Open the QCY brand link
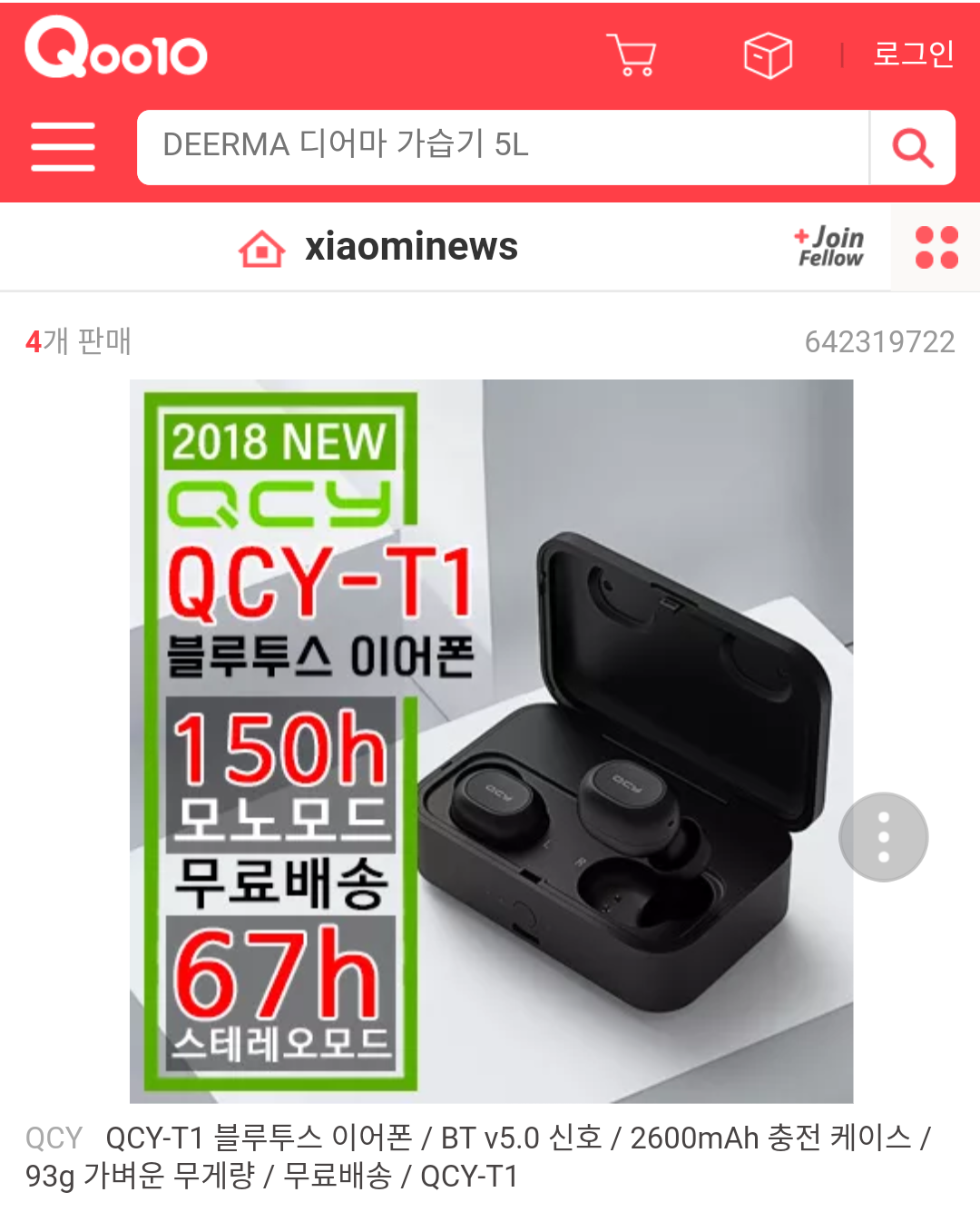The width and height of the screenshot is (980, 1212). (x=54, y=1138)
